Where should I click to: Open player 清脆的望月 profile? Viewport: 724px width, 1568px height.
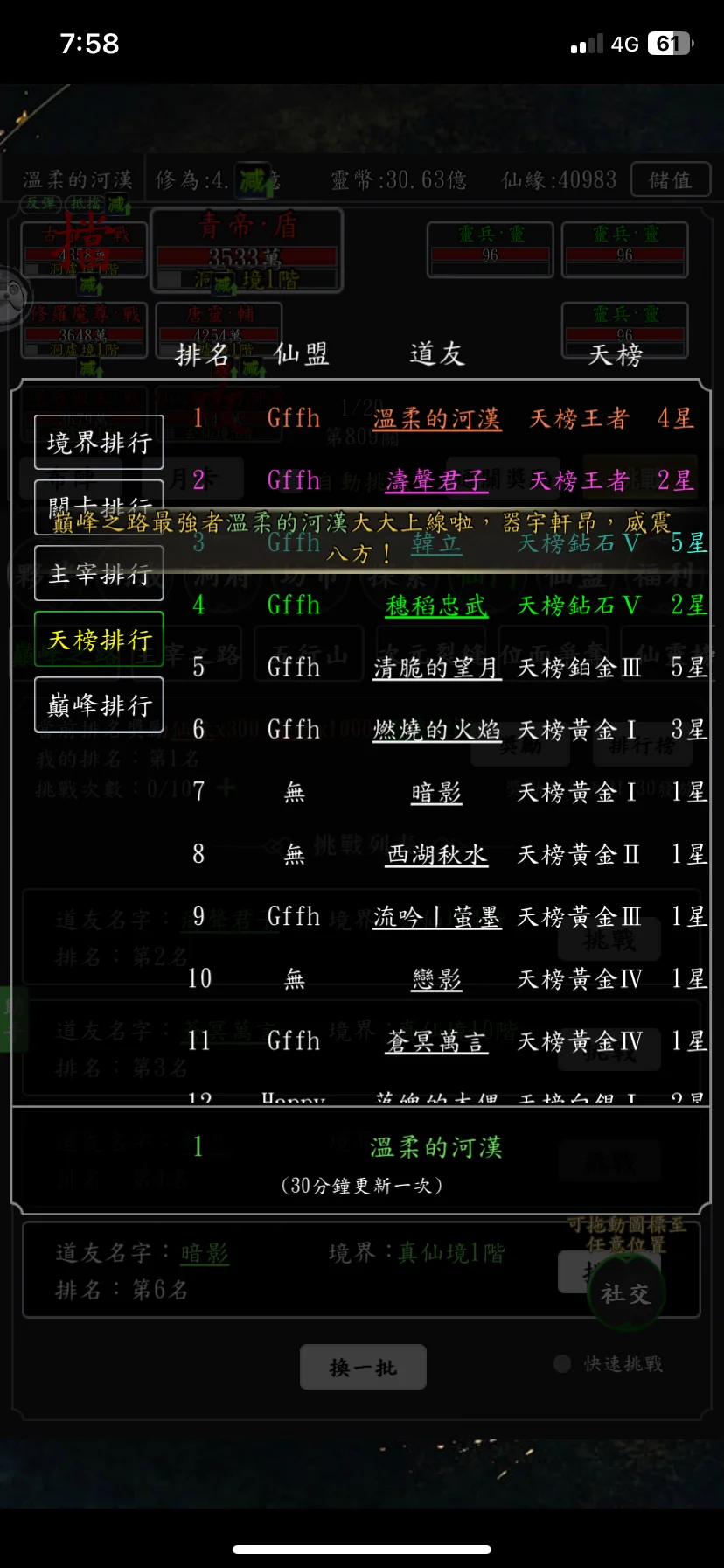point(436,668)
